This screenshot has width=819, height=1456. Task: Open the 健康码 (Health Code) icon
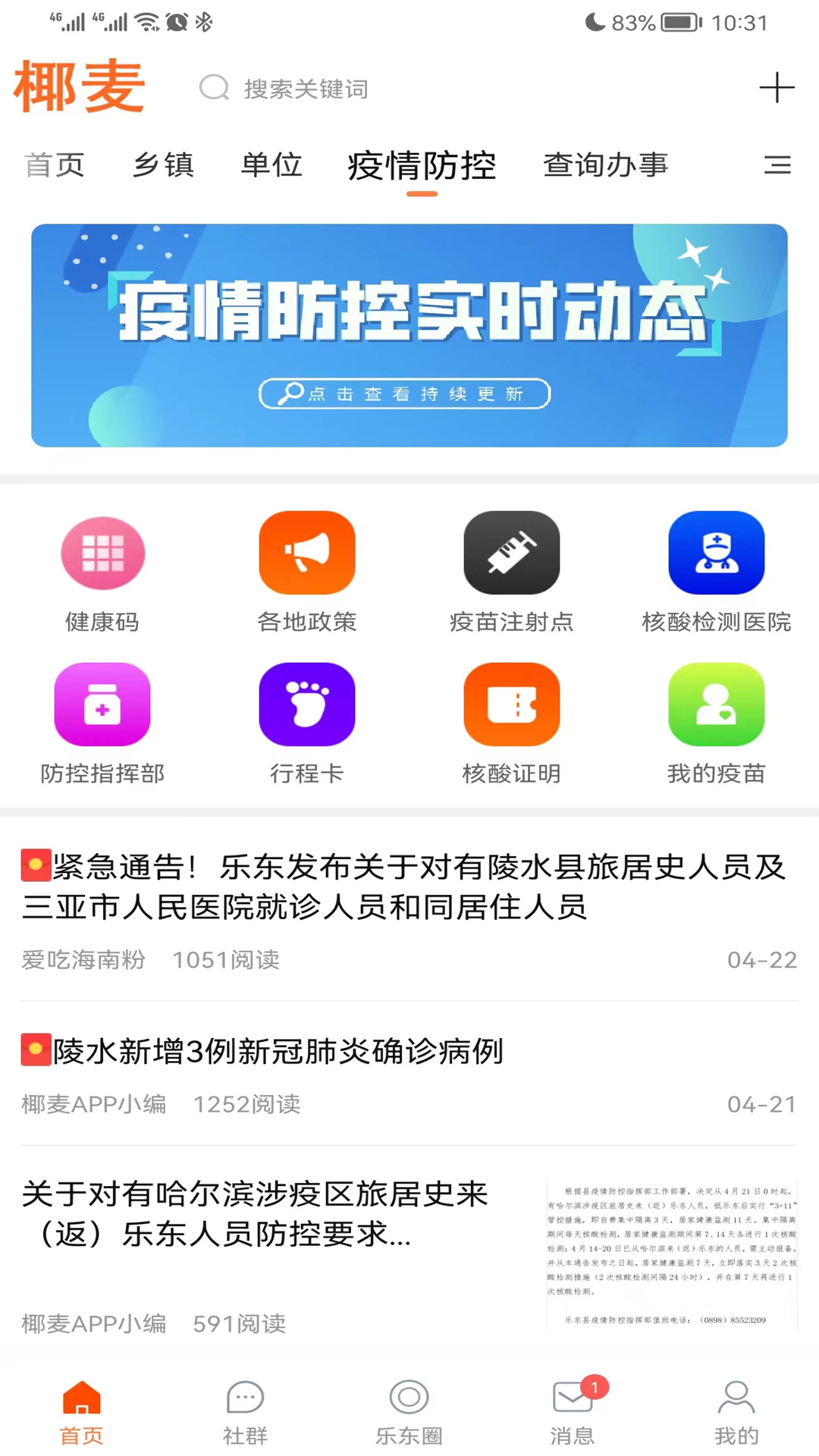(x=102, y=552)
